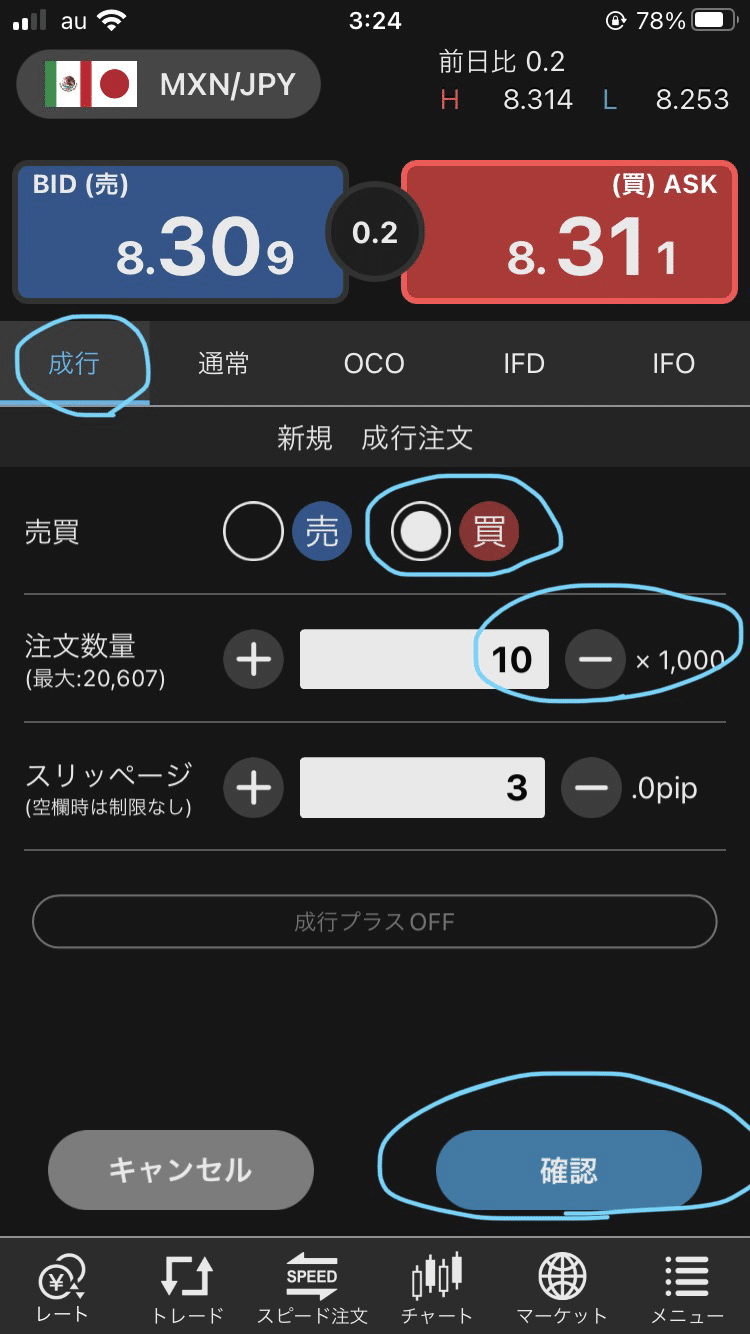
Task: Tap the red ASK buy price panel
Action: [x=570, y=232]
